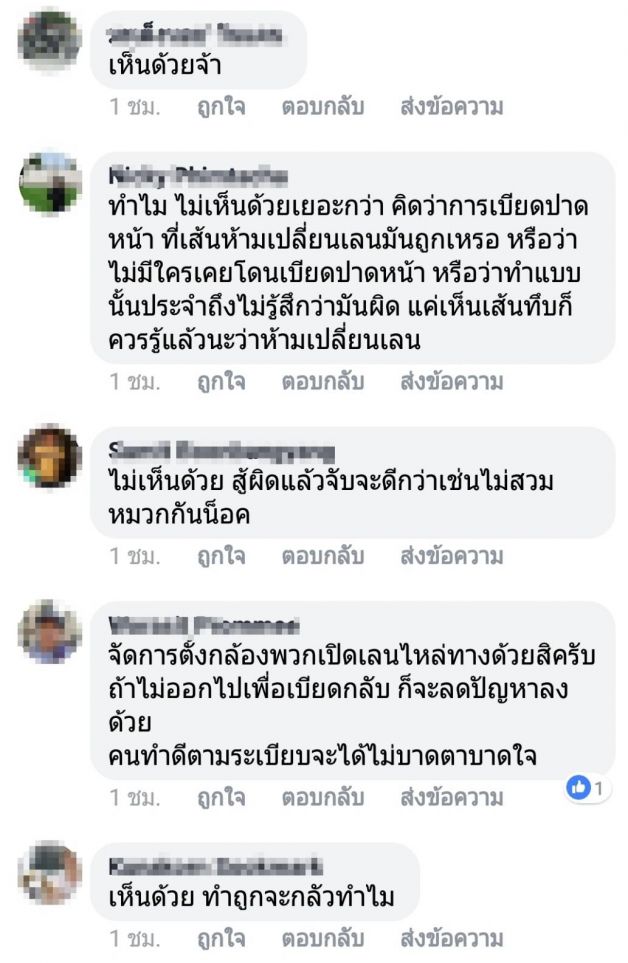Reply to the comment about 'หมวกกันน็อค'
This screenshot has width=628, height=963.
(322, 555)
